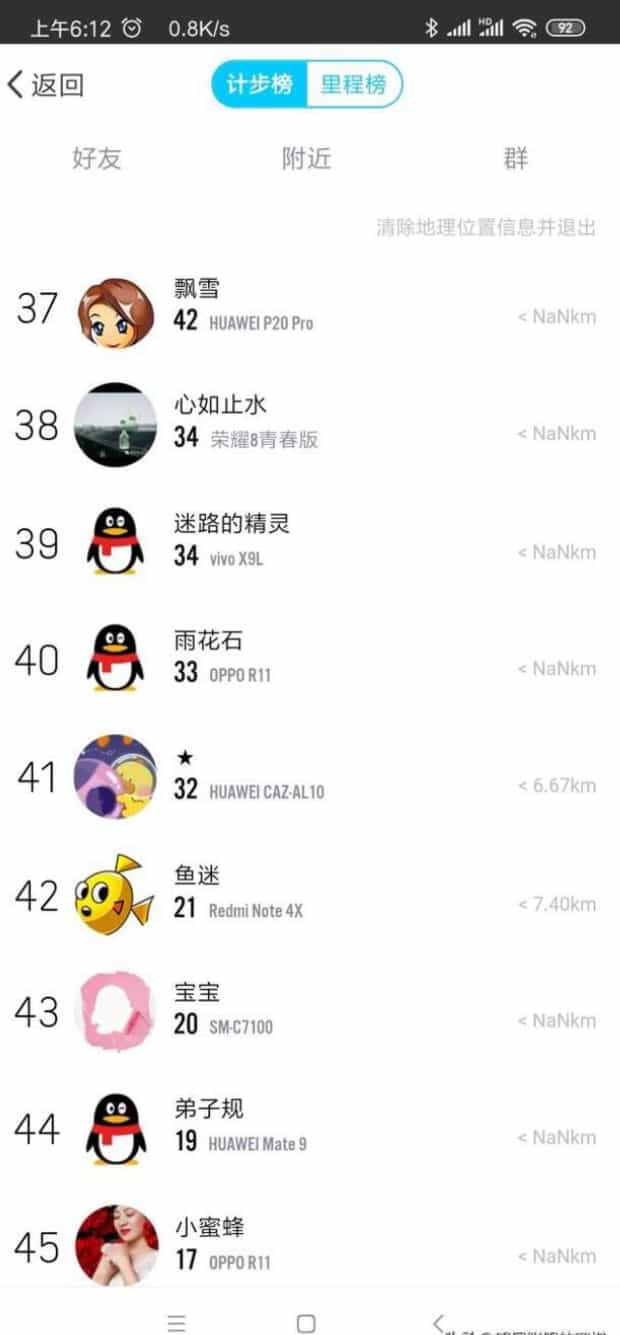The width and height of the screenshot is (620, 1335).
Task: Open 飘雪's ranking entry
Action: pos(310,308)
